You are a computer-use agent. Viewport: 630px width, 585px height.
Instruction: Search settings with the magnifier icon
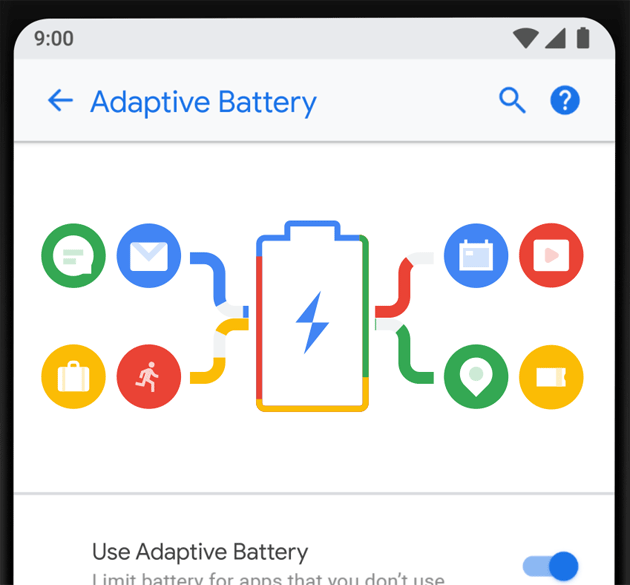[x=512, y=101]
